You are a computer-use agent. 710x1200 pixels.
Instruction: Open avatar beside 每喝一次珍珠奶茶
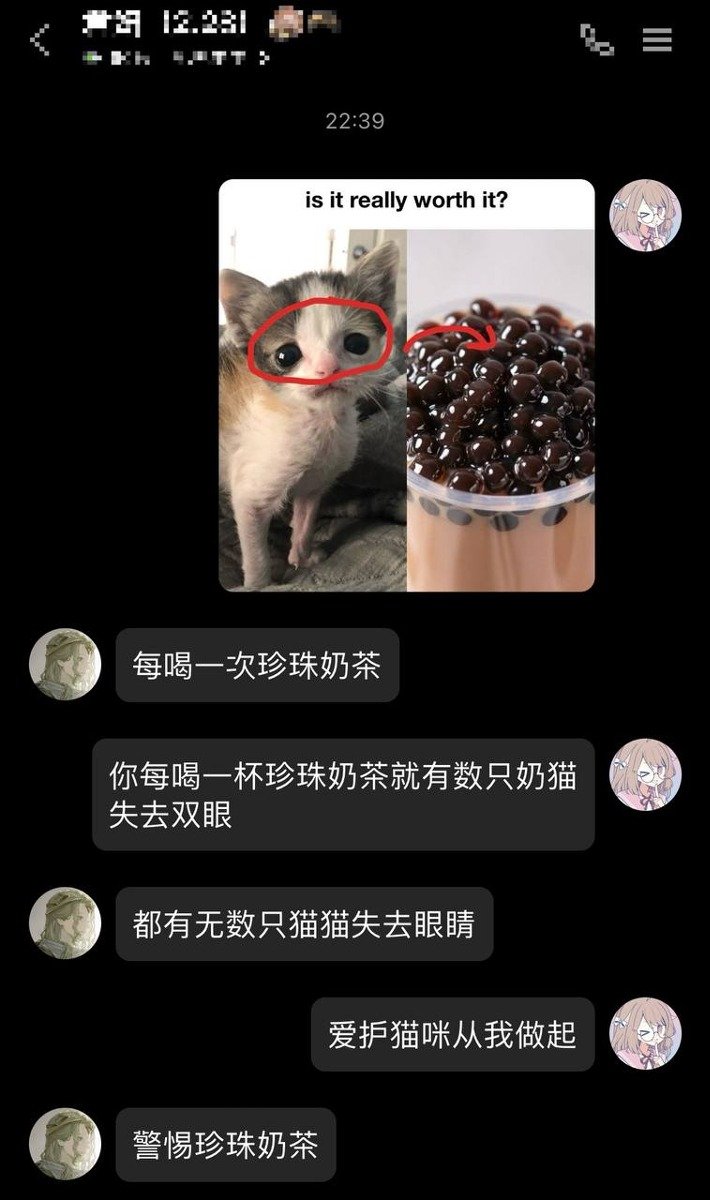[65, 664]
